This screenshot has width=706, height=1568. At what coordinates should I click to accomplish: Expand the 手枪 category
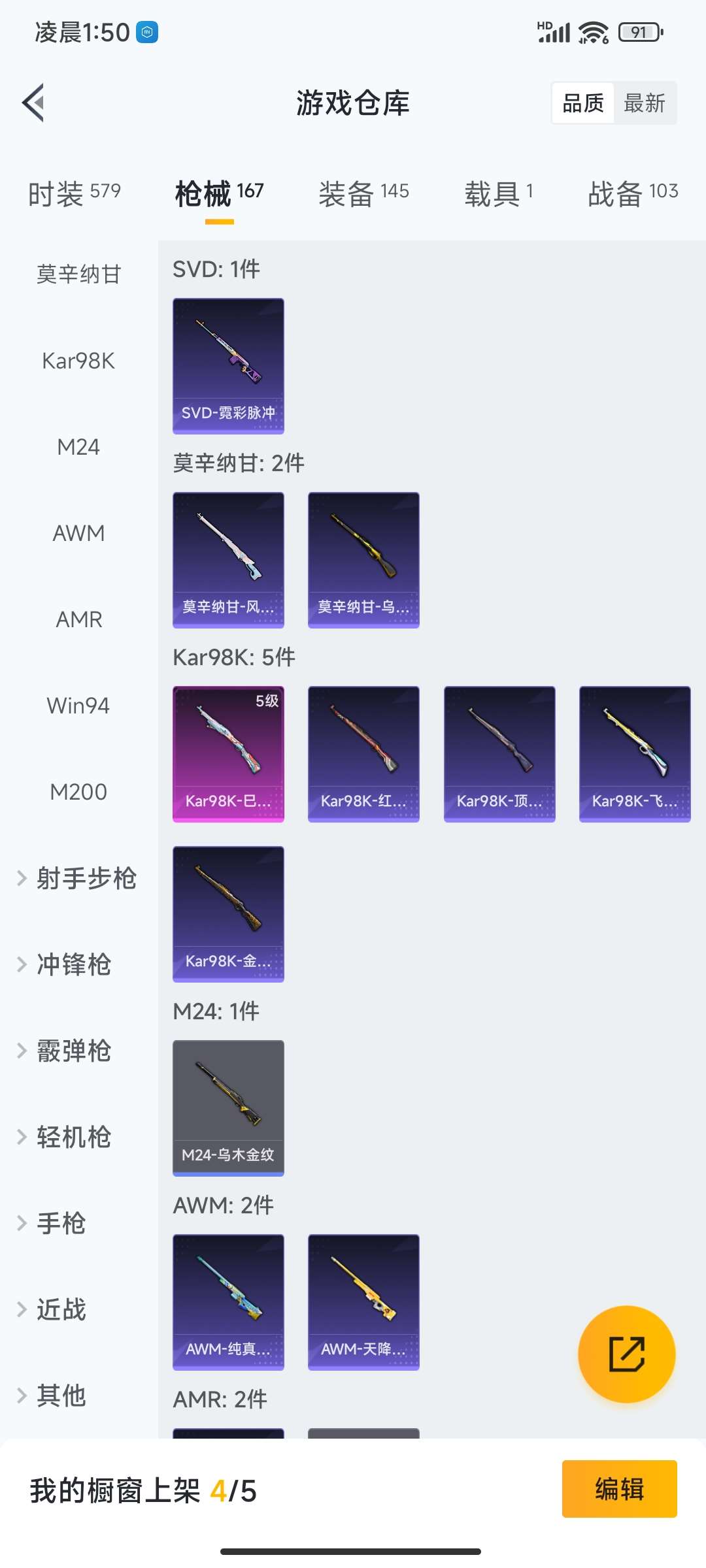click(x=60, y=1223)
